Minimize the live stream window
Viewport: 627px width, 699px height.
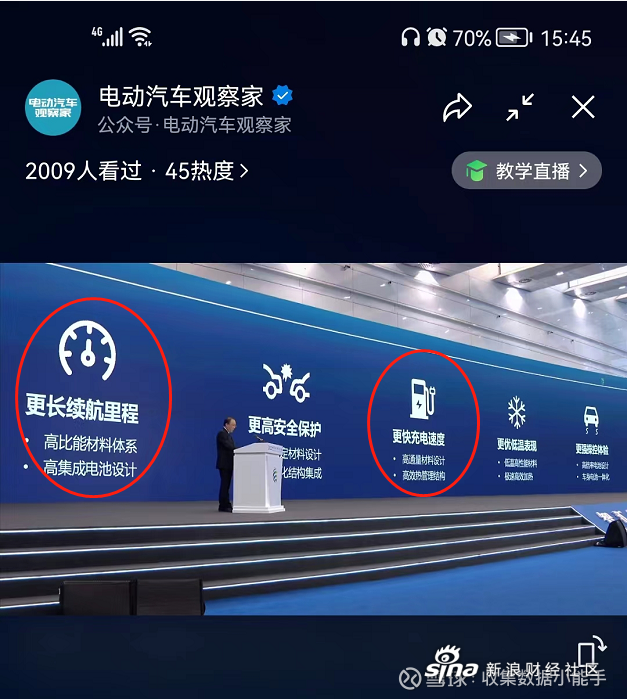coord(520,108)
